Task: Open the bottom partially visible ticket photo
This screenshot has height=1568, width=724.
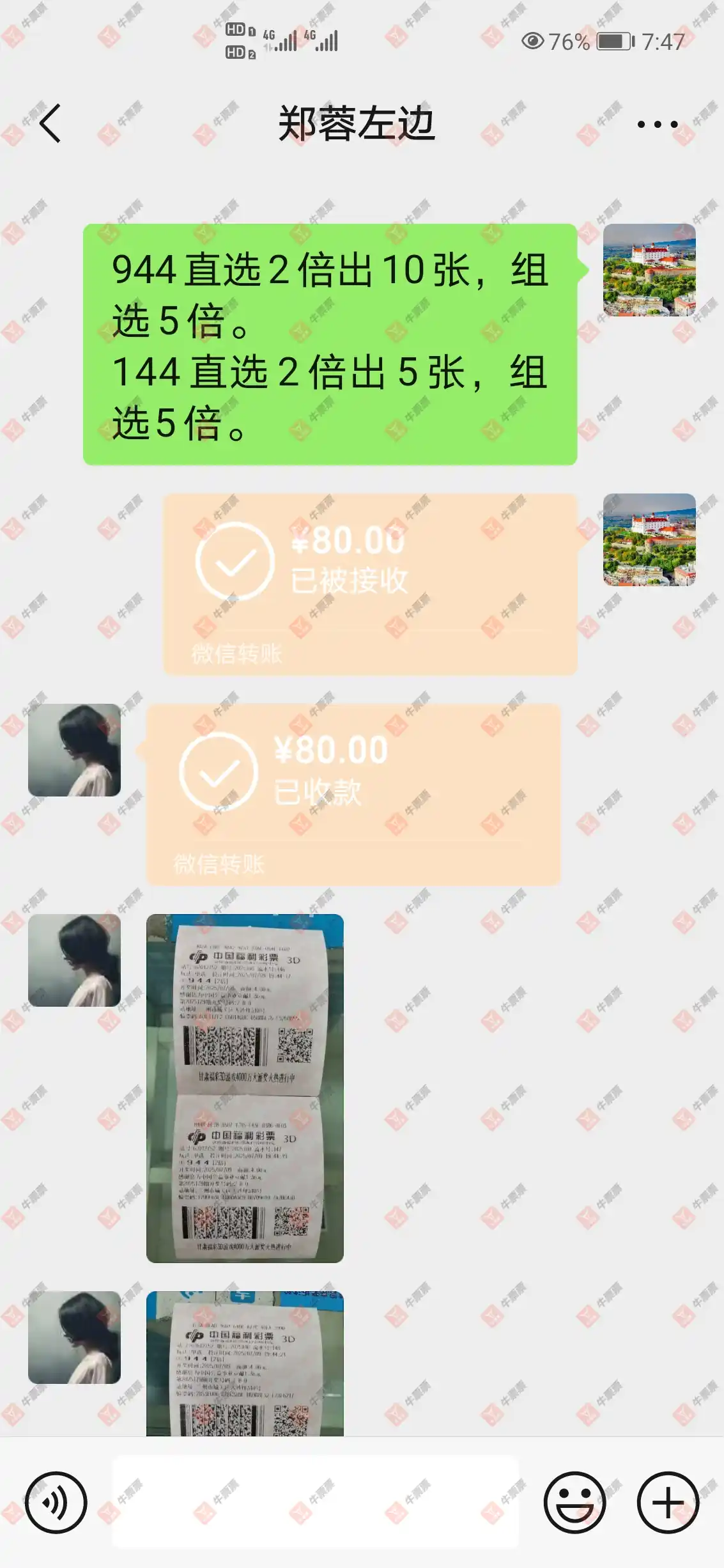Action: [x=245, y=1364]
